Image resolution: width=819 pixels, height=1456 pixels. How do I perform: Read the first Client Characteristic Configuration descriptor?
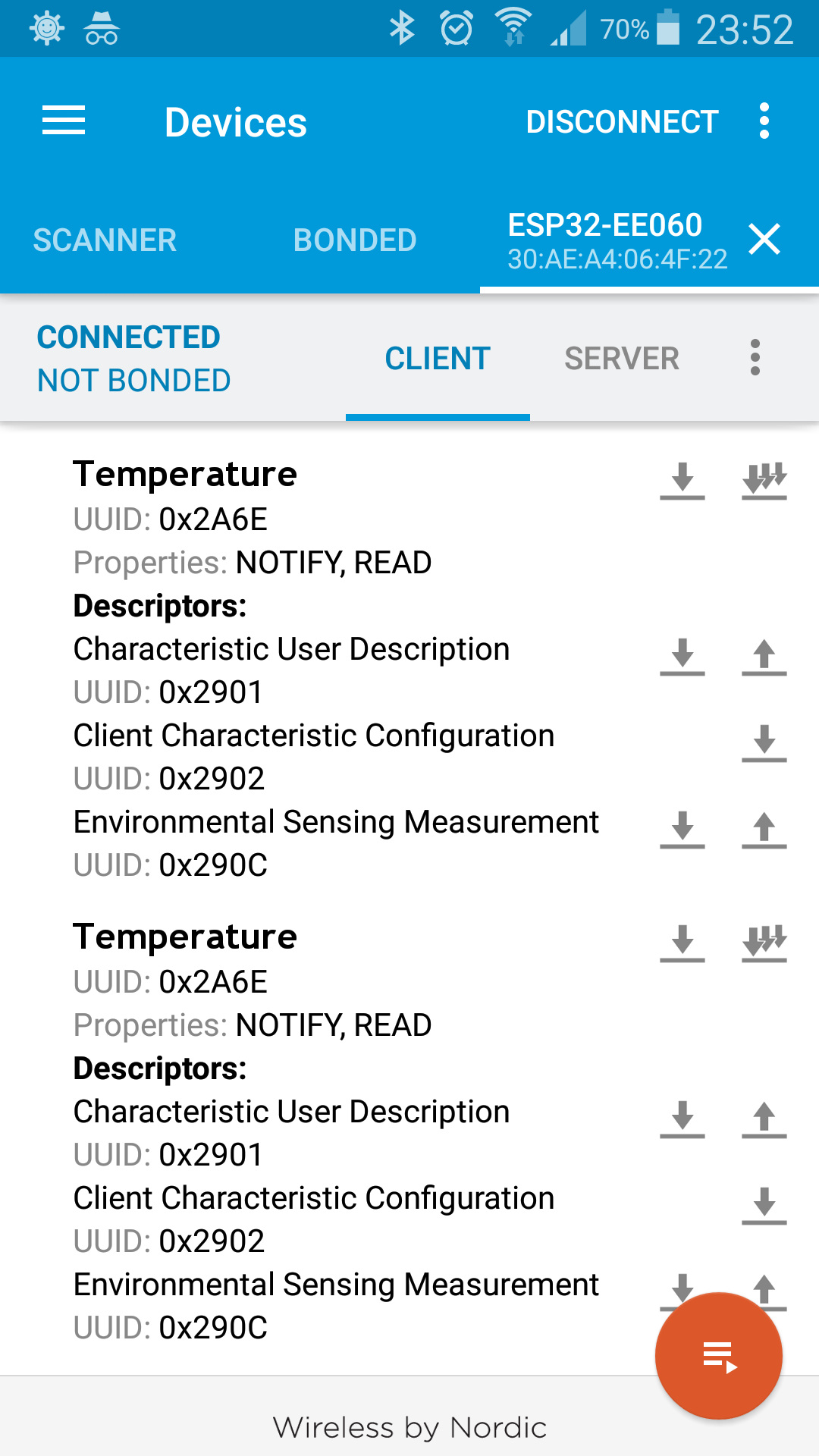click(764, 745)
